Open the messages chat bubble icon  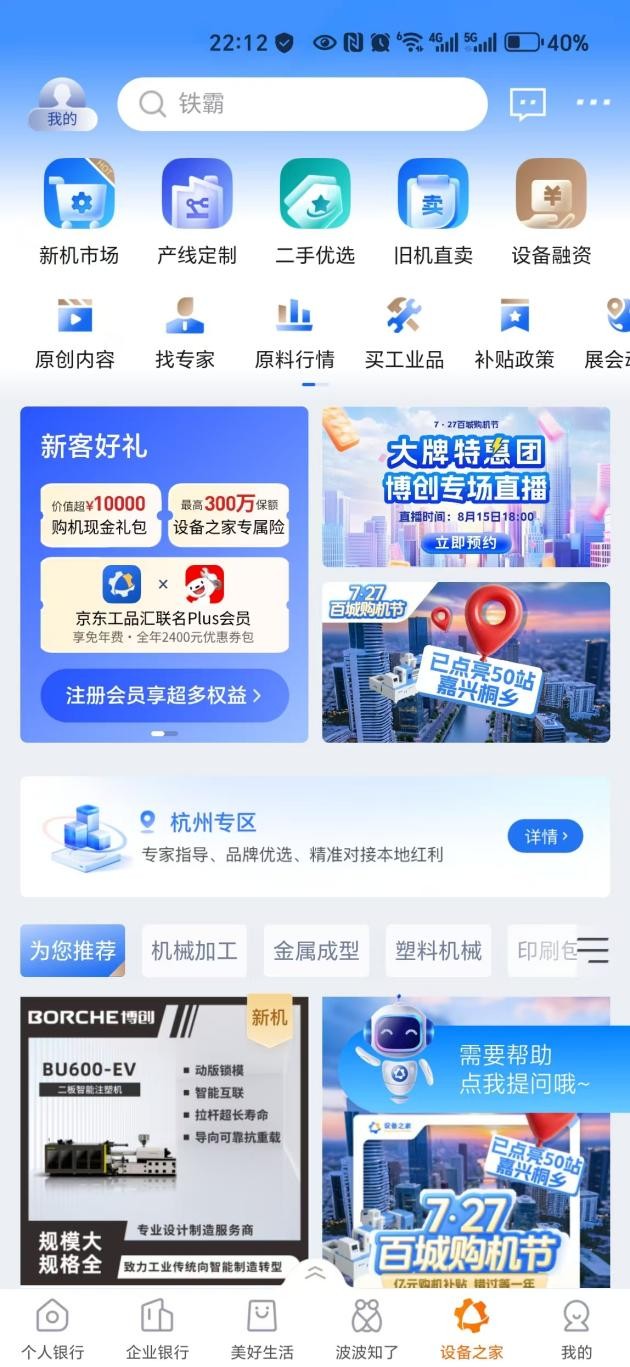click(527, 103)
